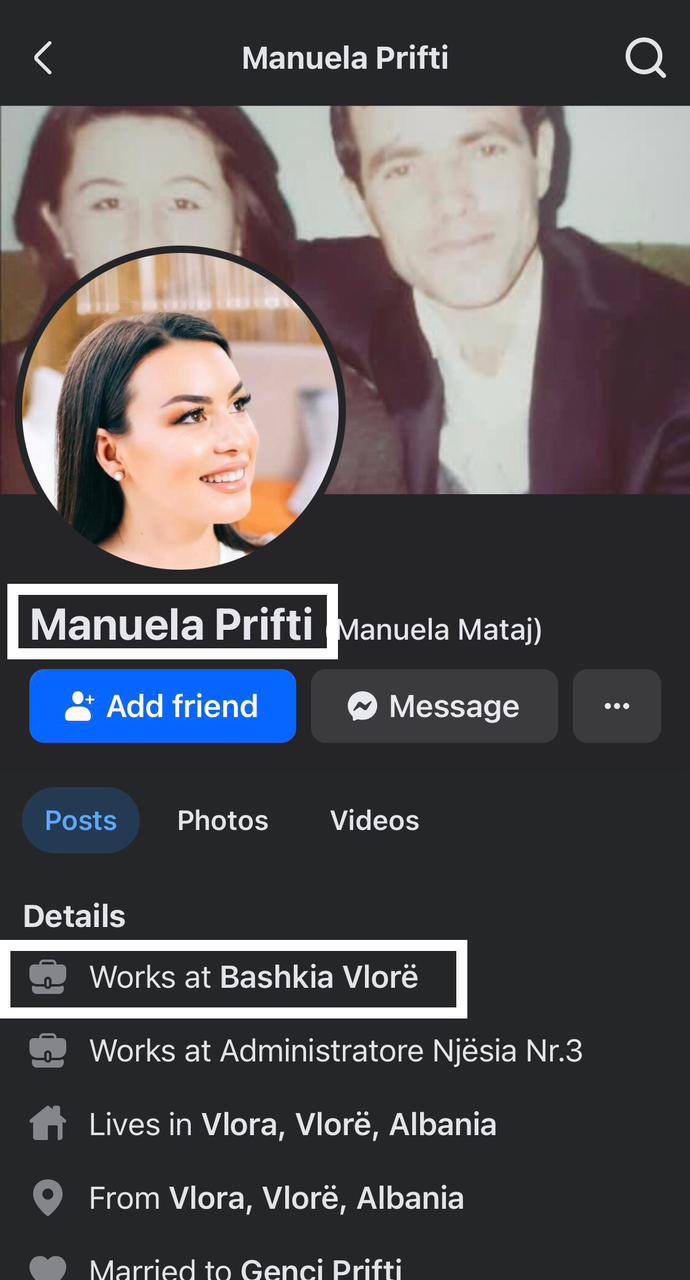Open search from the top-right magnifier
Screen dimensions: 690x1280
(x=645, y=58)
